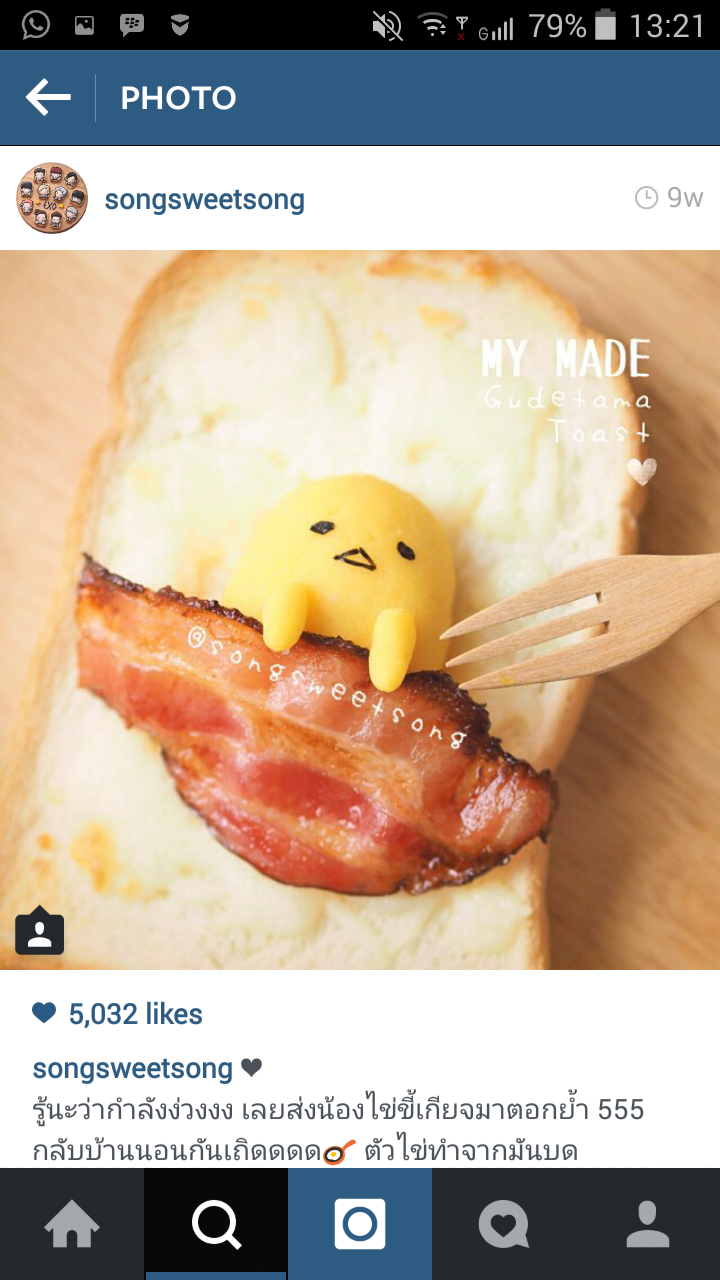The height and width of the screenshot is (1280, 720).
Task: Select the PHOTO header title
Action: 177,97
